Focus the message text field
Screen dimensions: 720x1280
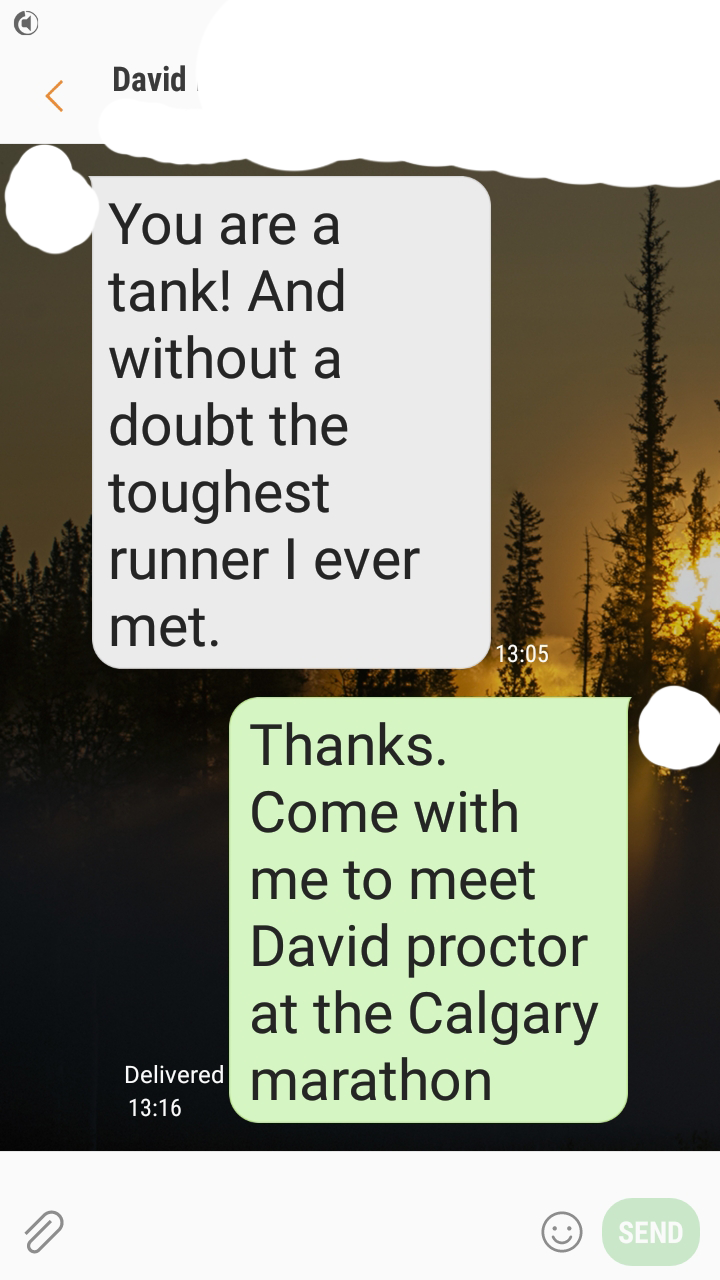click(300, 1232)
